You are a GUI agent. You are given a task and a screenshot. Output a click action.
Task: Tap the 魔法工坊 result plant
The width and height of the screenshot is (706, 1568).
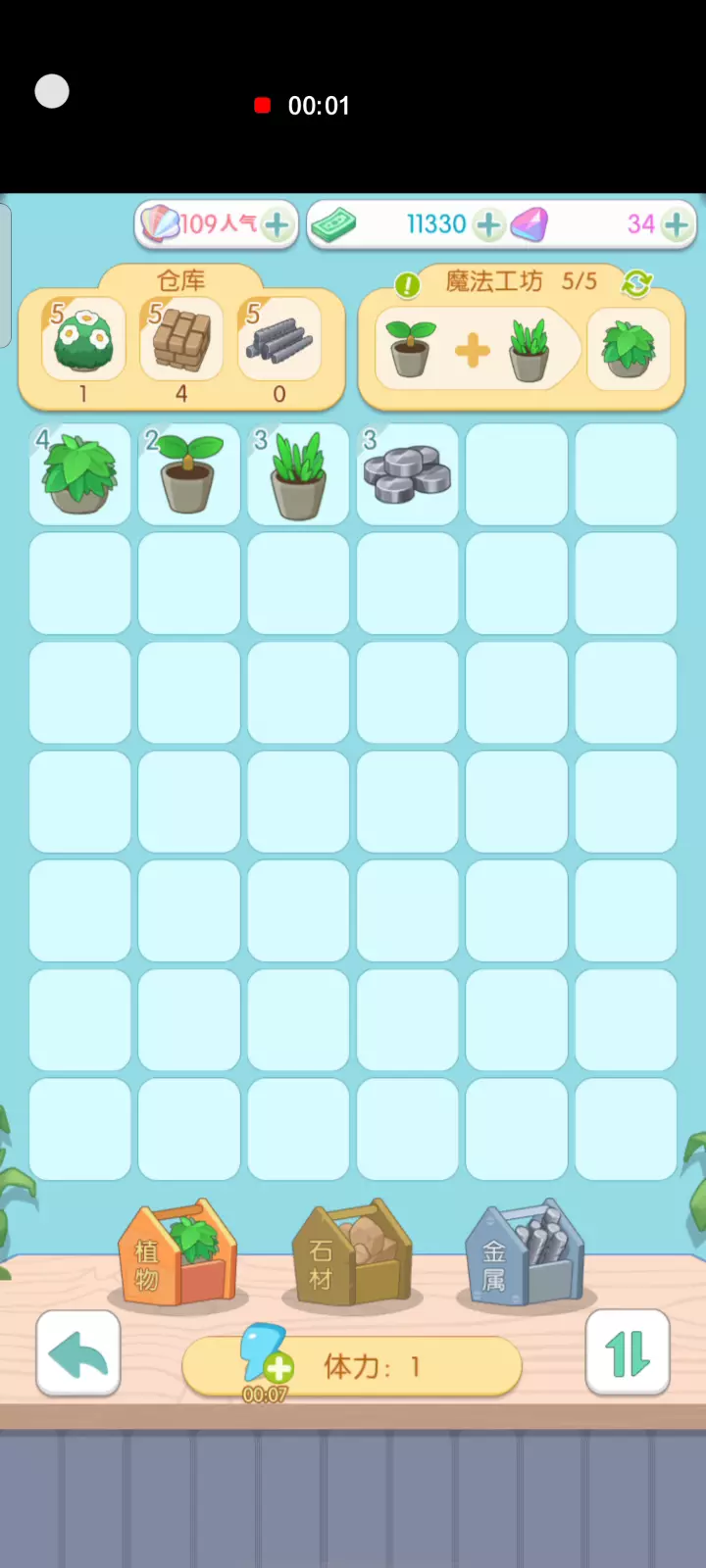click(629, 349)
